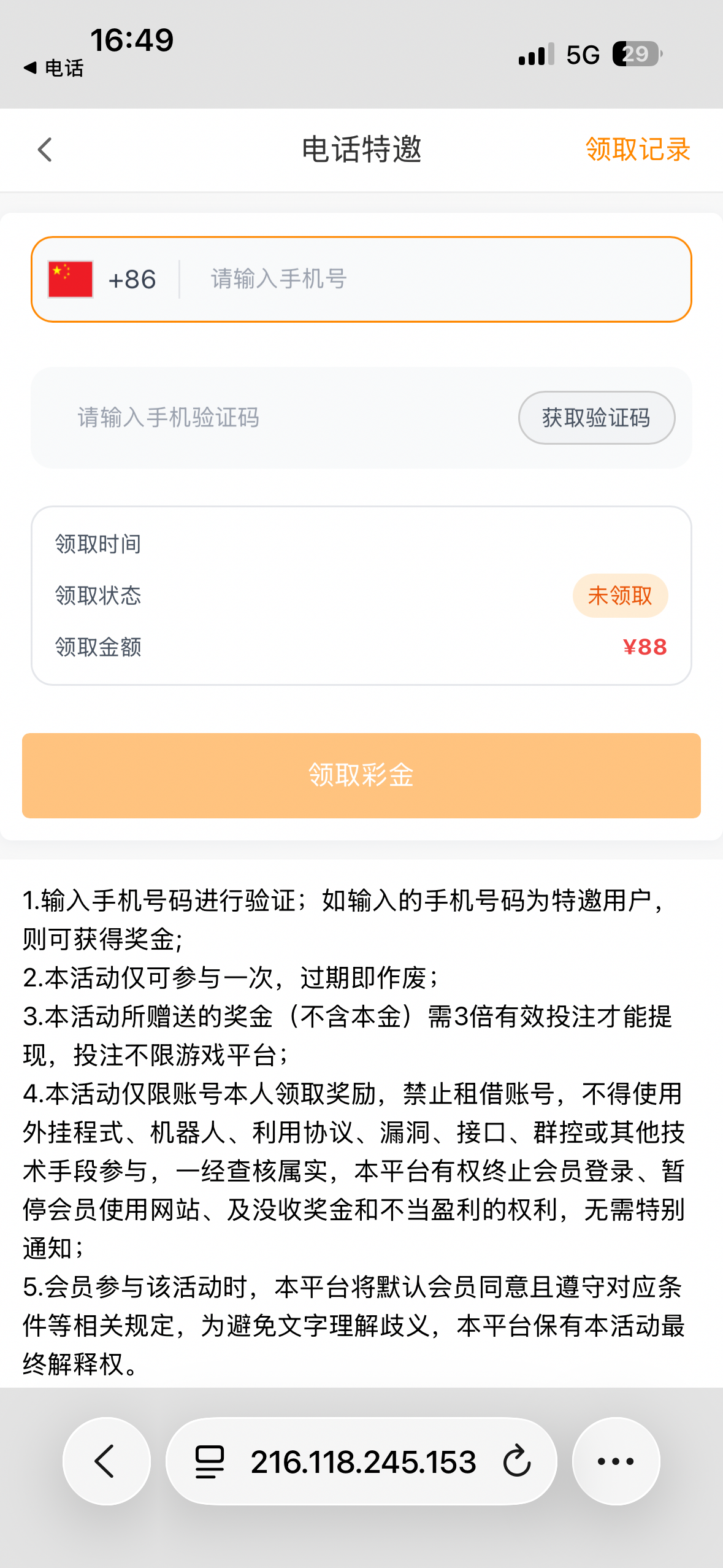Open the 领取记录 page
Screen dimensions: 723x1568
pos(638,149)
